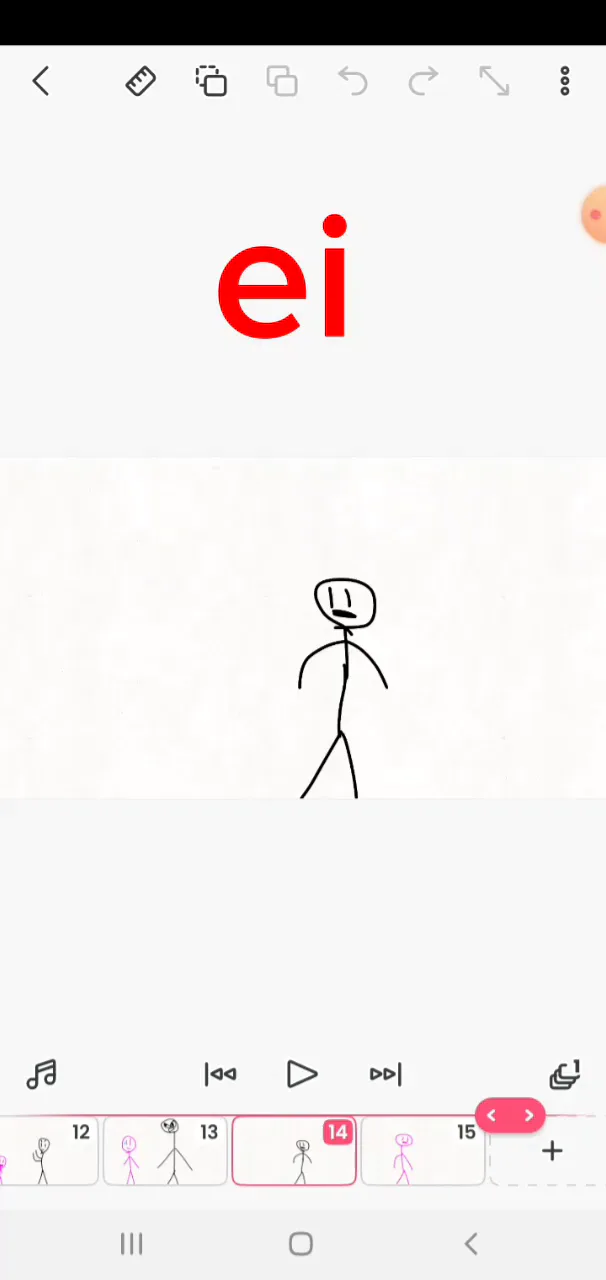The image size is (606, 1280).
Task: Add a new frame with plus
Action: coord(552,1152)
